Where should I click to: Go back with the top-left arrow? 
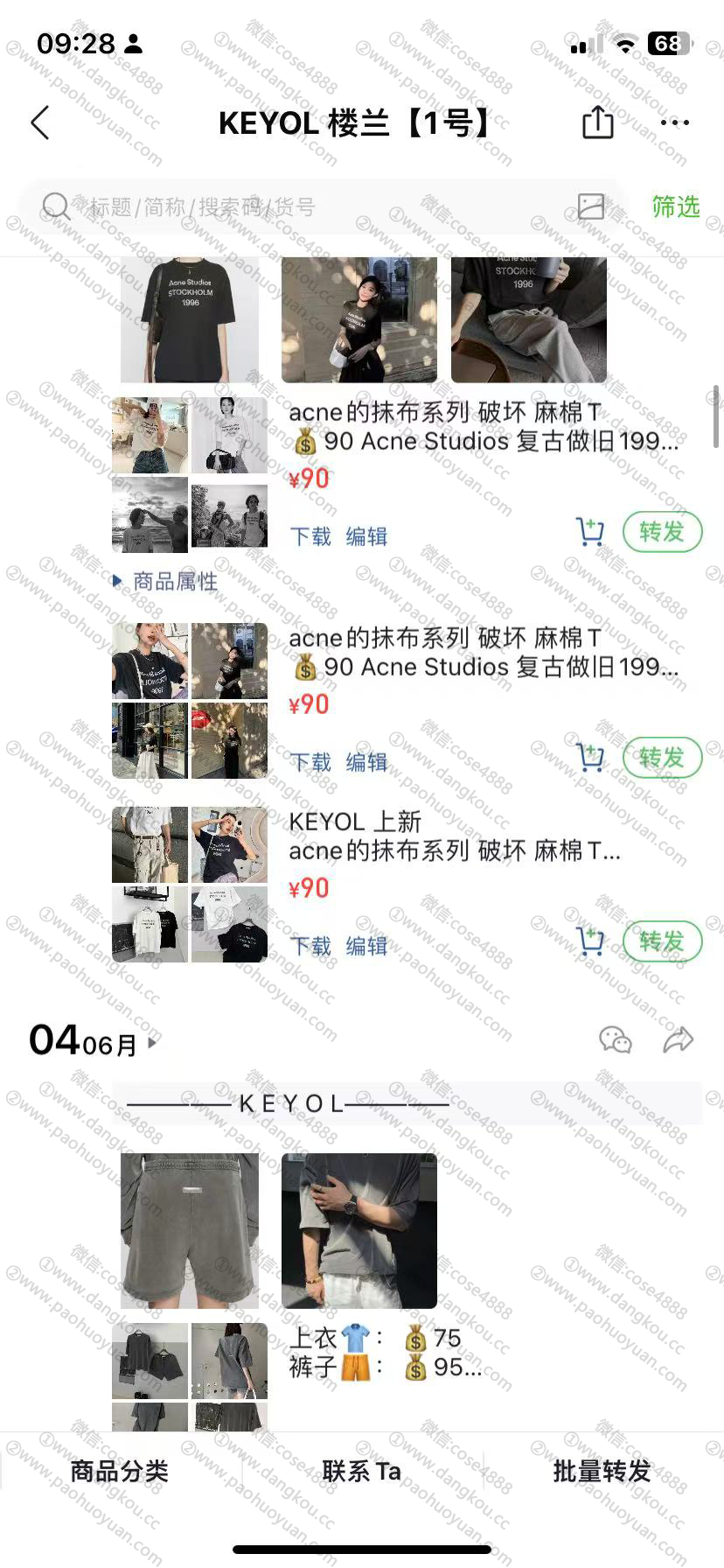(40, 123)
